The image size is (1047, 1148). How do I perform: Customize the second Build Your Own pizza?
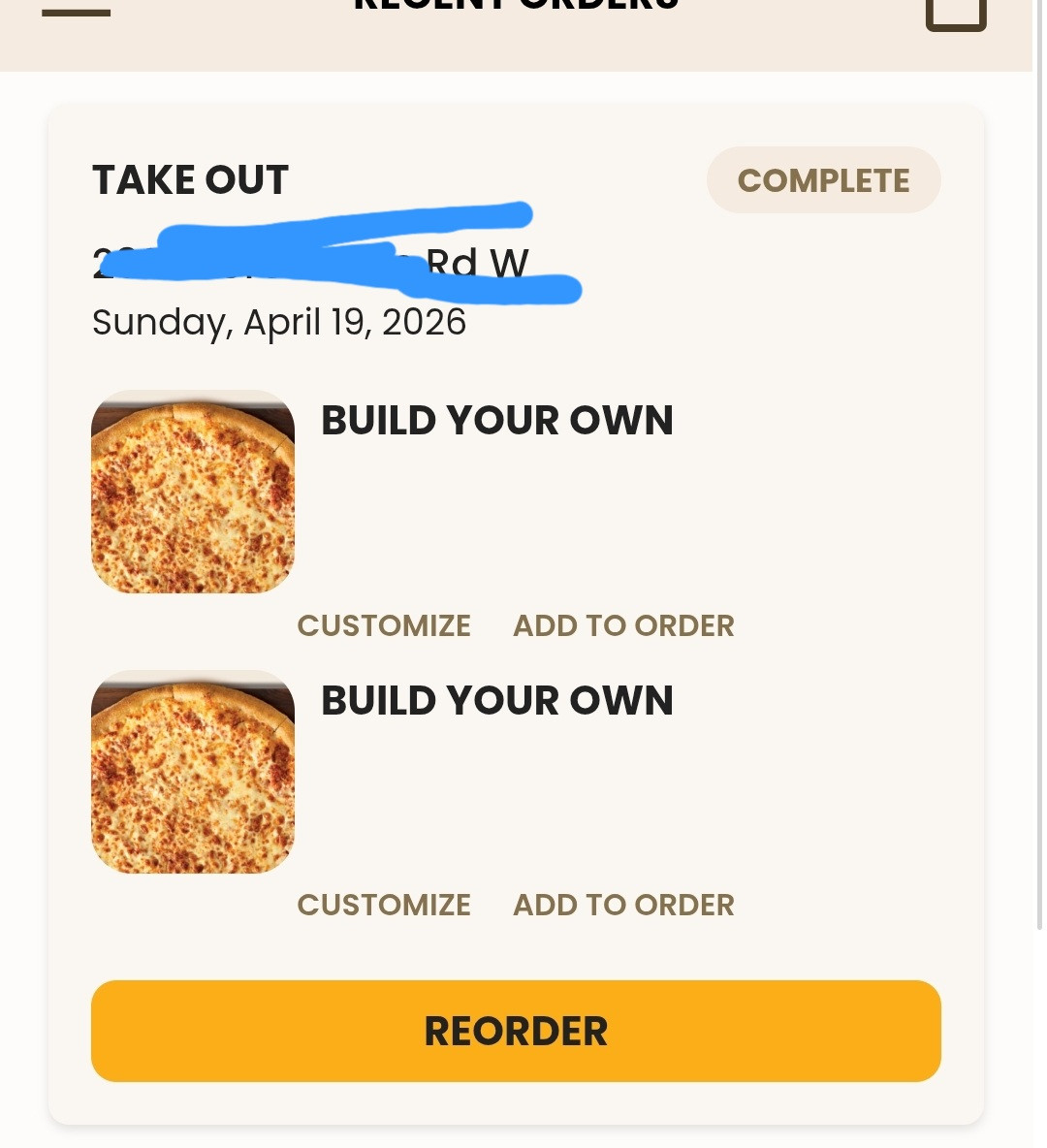tap(384, 905)
